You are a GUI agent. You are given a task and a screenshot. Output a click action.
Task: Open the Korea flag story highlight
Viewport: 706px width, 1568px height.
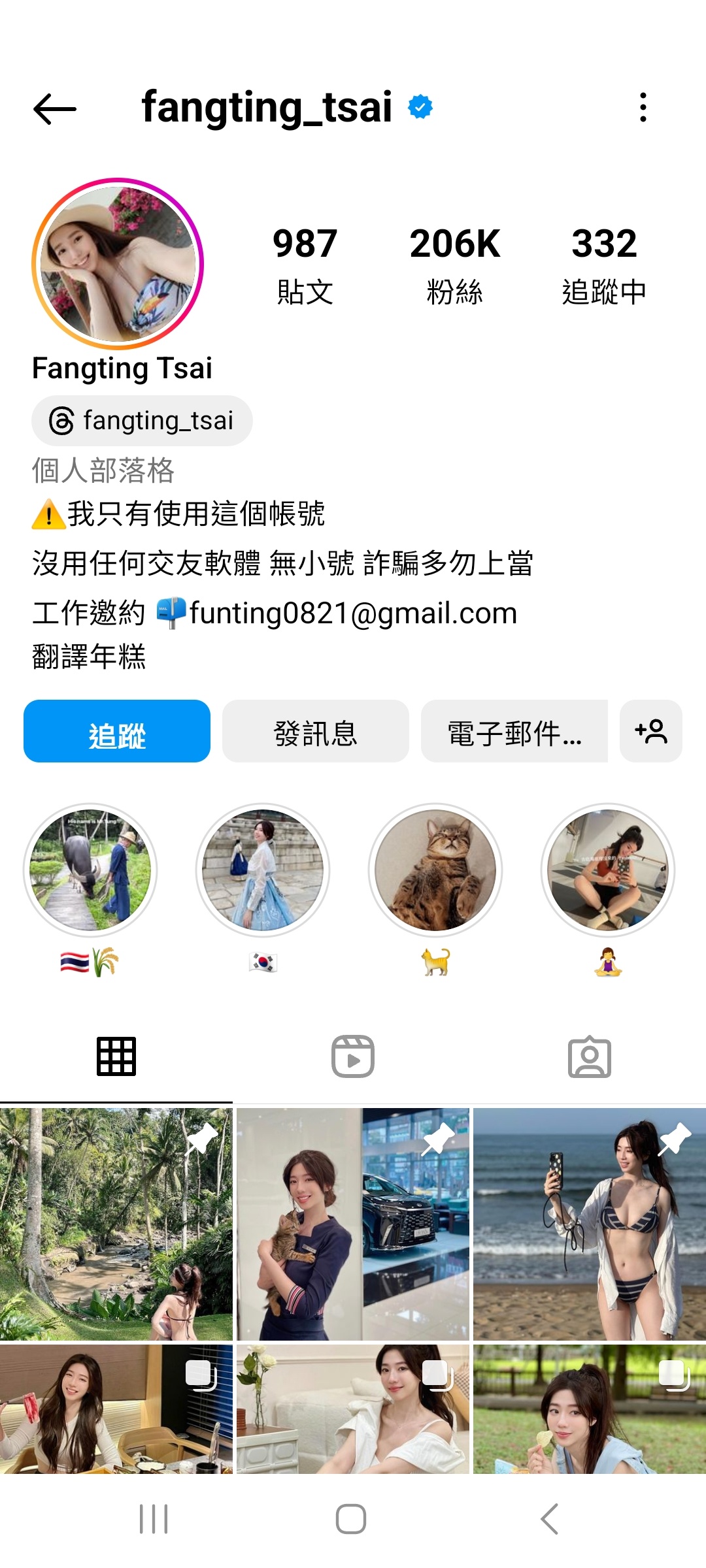click(263, 870)
